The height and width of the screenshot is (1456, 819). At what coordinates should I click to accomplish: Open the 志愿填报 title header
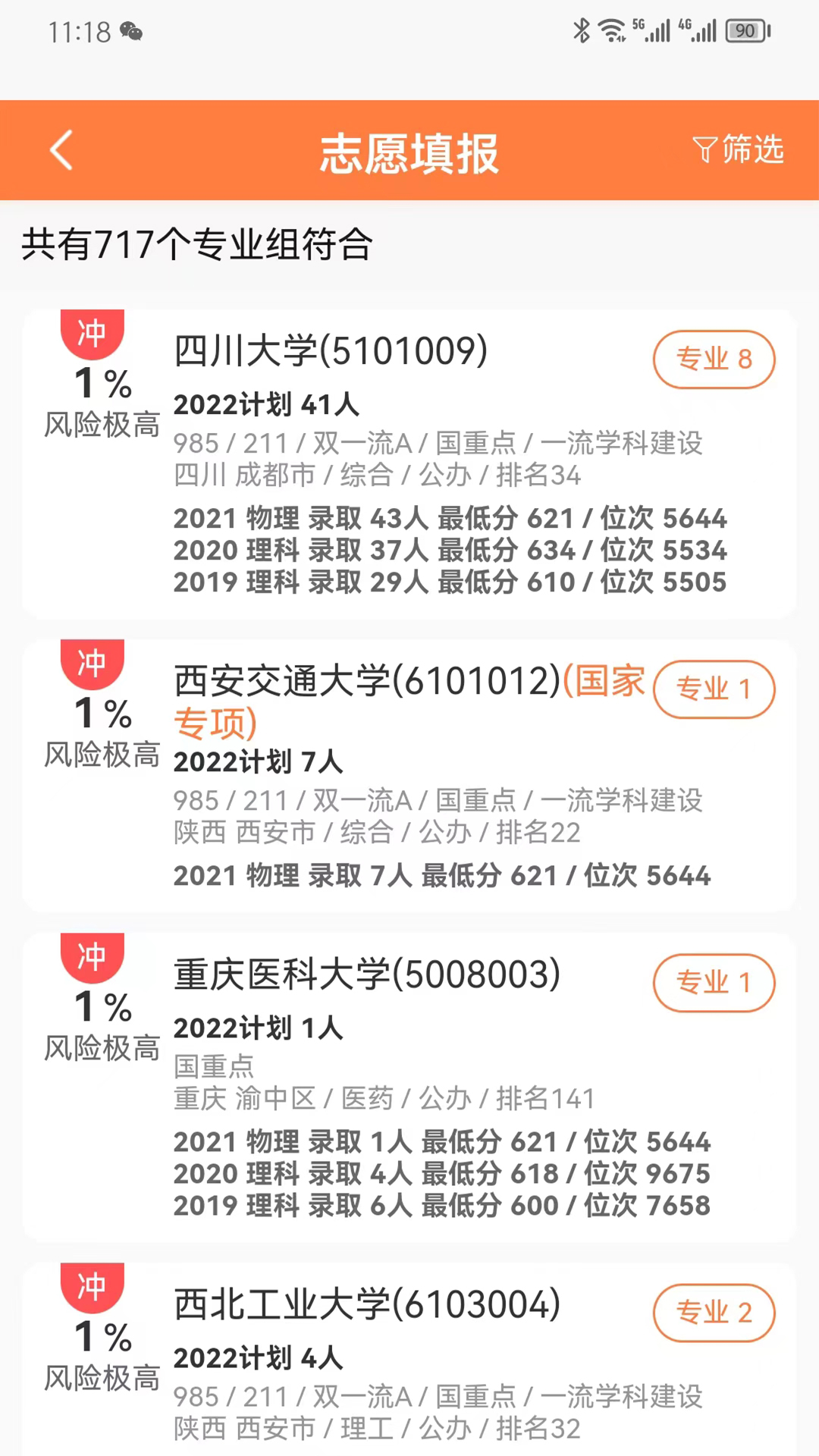tap(409, 150)
